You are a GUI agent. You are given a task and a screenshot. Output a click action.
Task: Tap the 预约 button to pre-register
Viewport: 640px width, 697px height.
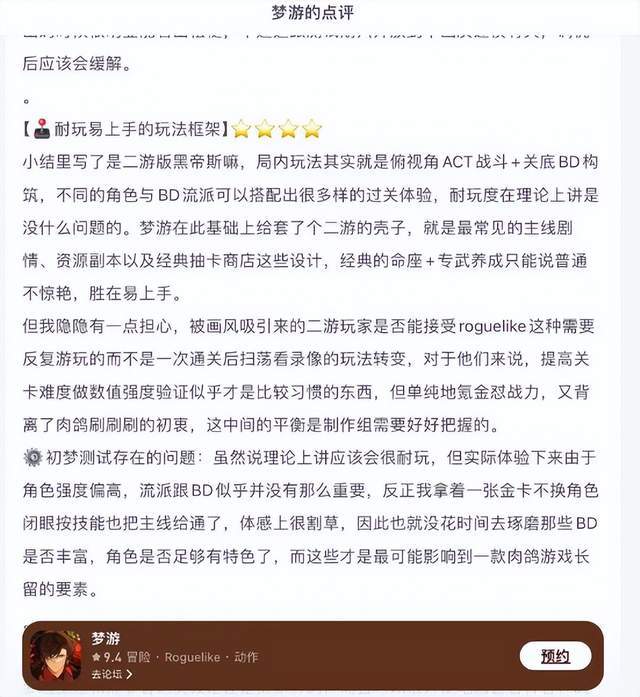(555, 656)
